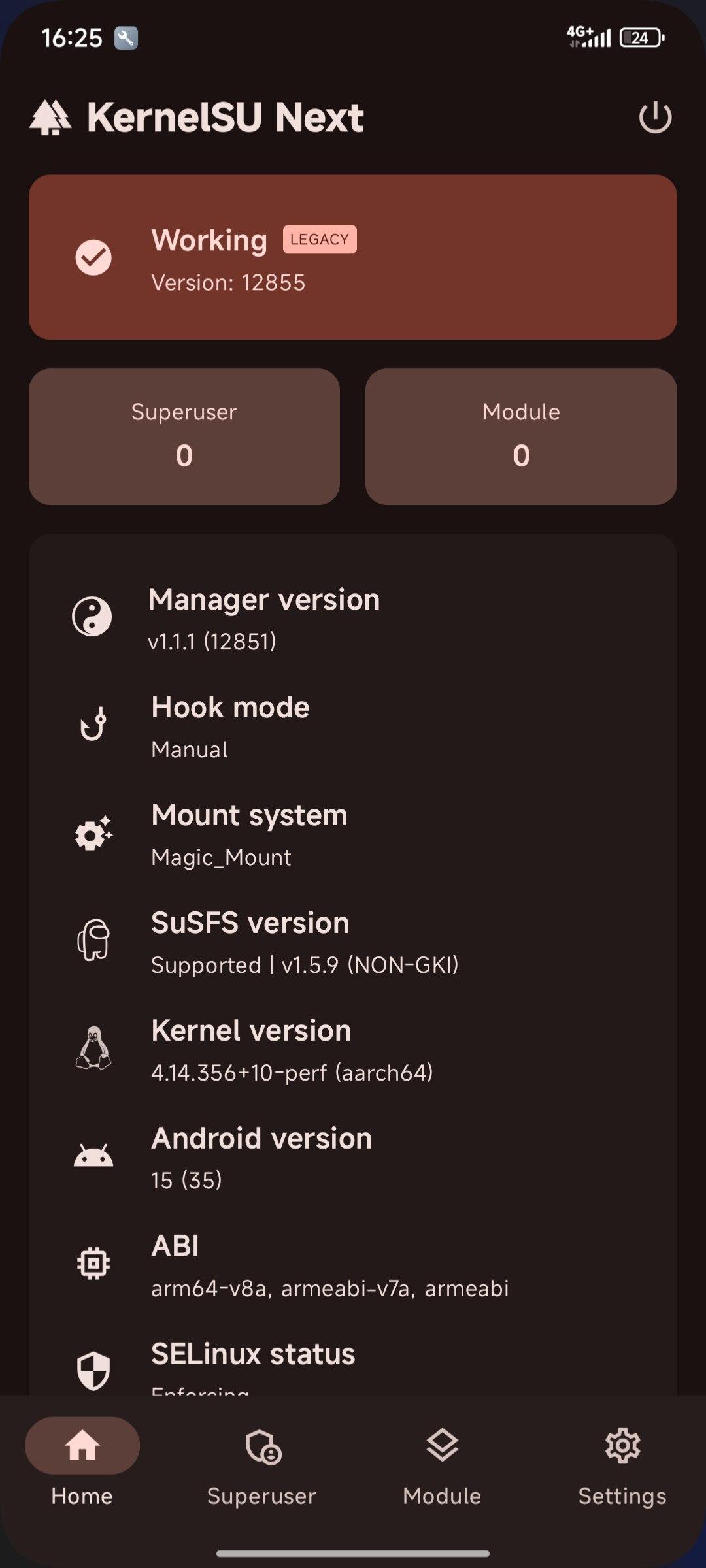Switch to the Superuser tab

tap(261, 1463)
